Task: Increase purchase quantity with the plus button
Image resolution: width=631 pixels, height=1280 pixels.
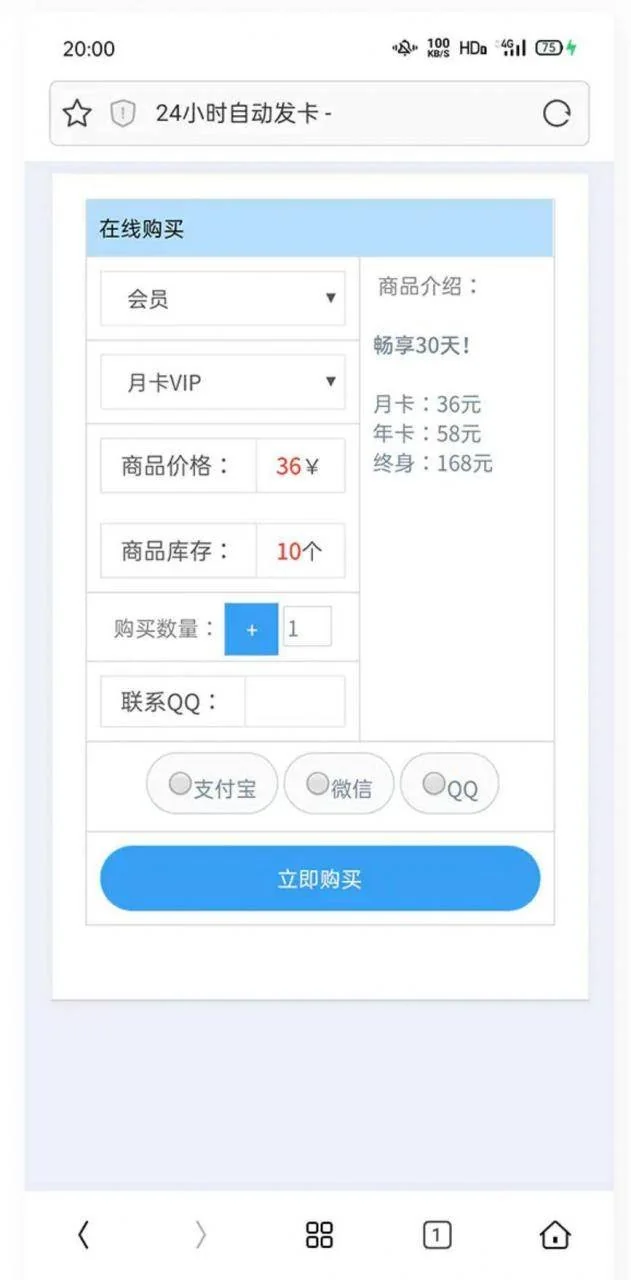Action: (251, 630)
